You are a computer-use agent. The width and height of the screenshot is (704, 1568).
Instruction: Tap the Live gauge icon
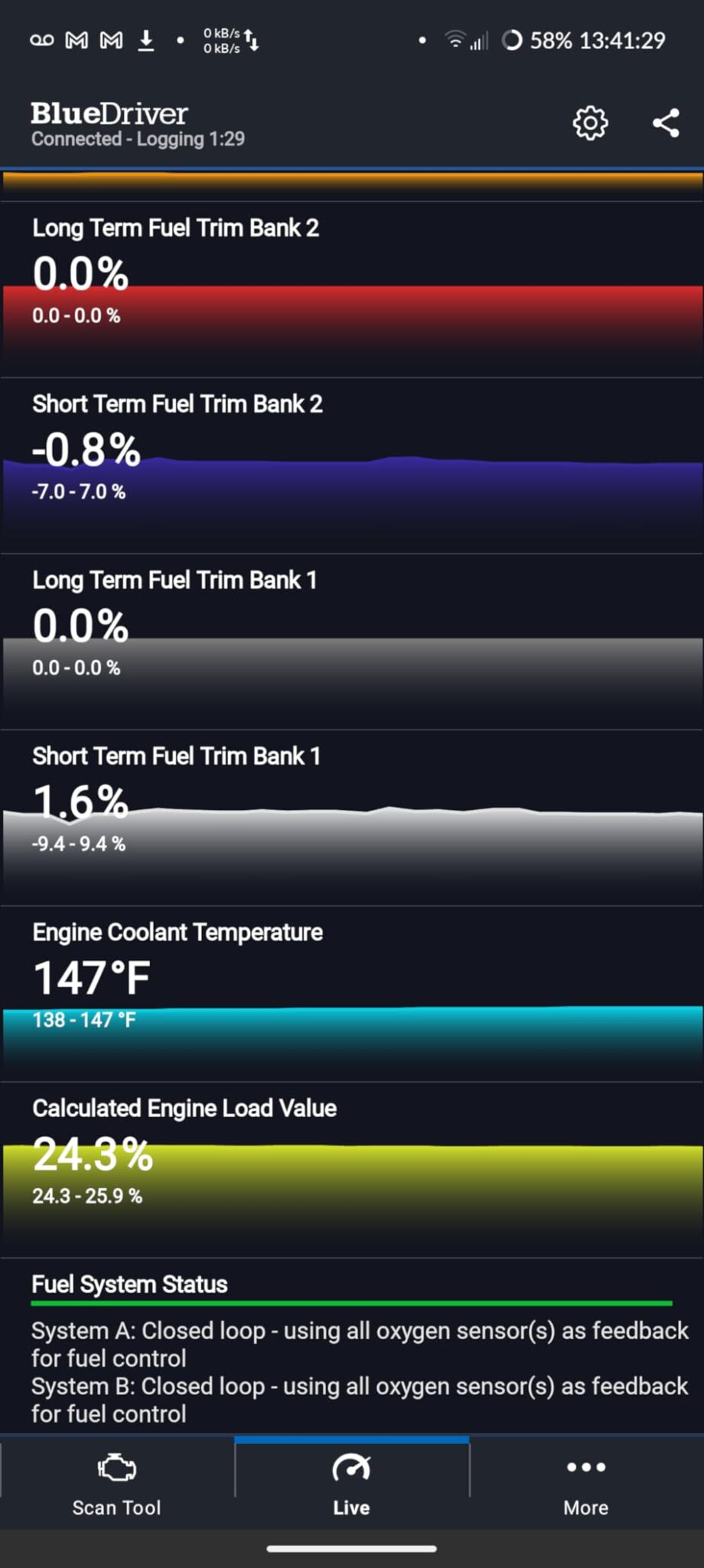(x=351, y=1468)
